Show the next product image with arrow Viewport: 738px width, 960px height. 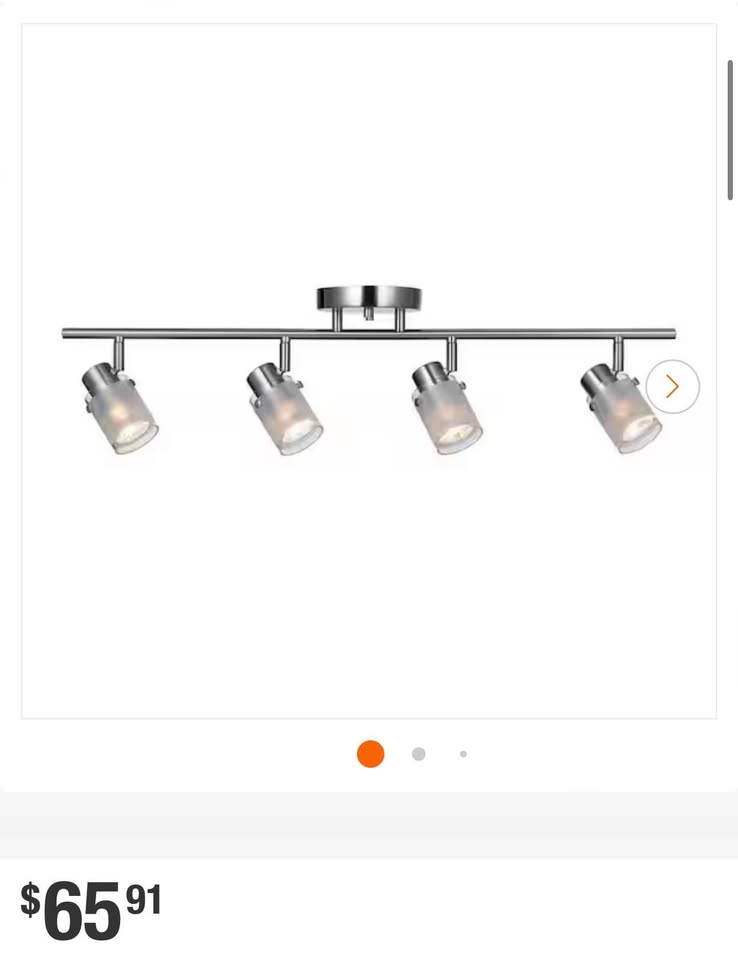click(672, 386)
